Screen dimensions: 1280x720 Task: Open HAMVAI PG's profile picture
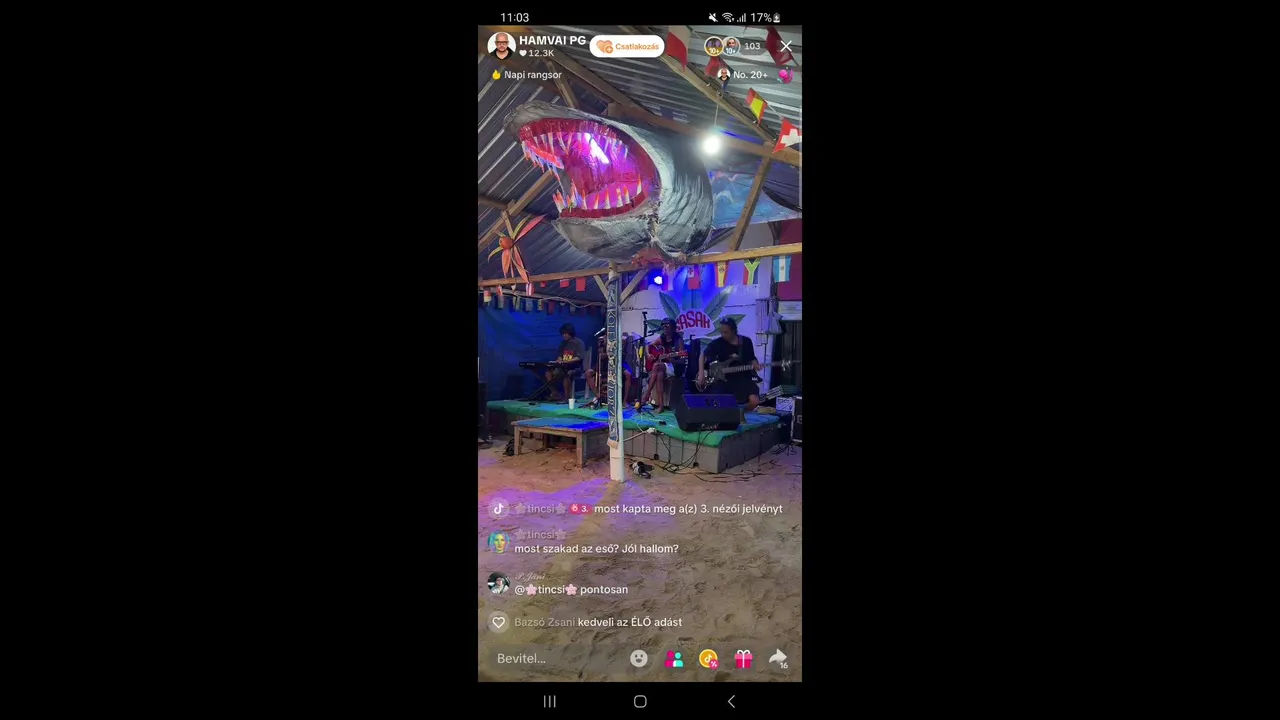pos(501,46)
